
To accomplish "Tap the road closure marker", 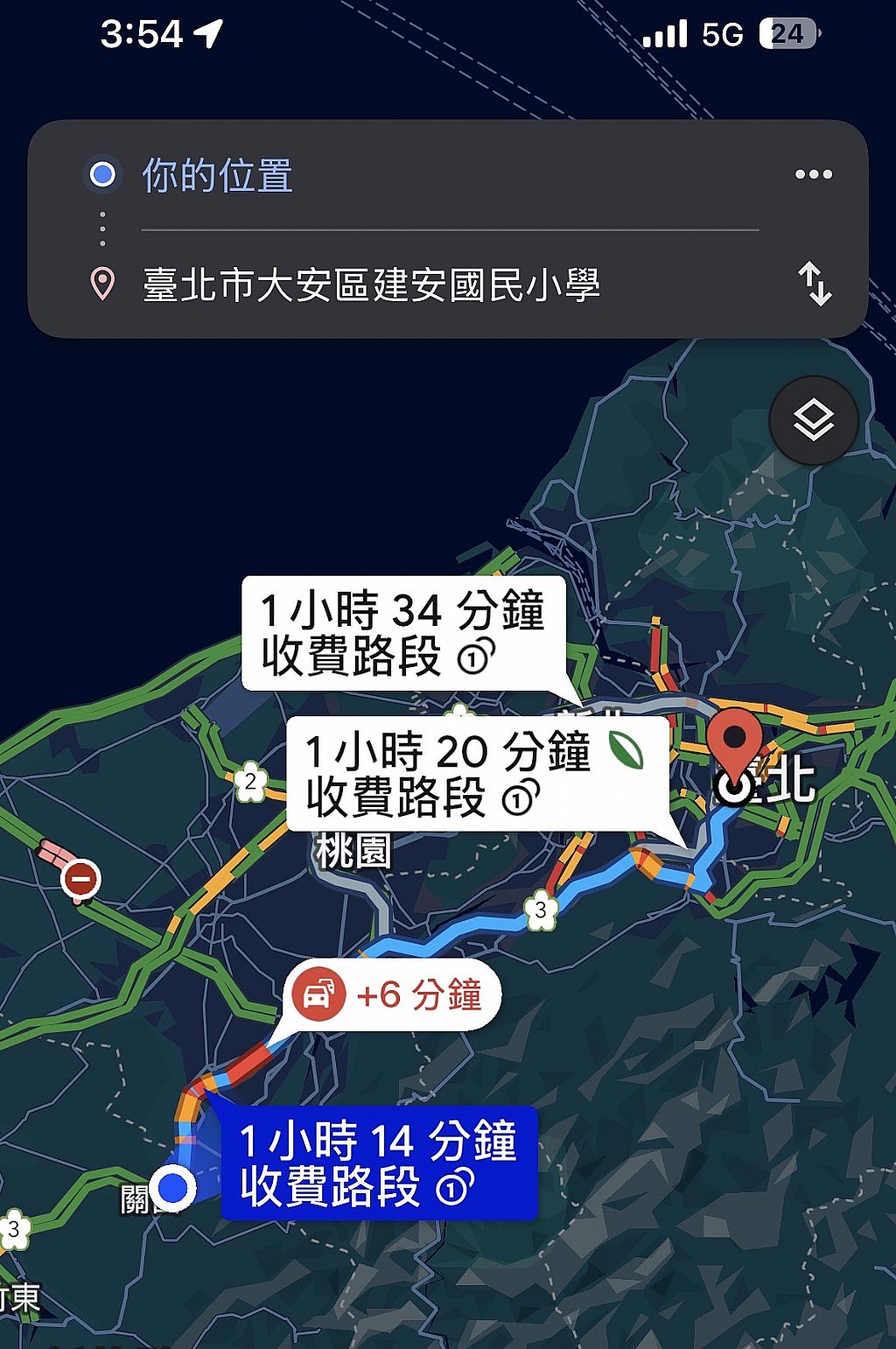I will tap(80, 878).
